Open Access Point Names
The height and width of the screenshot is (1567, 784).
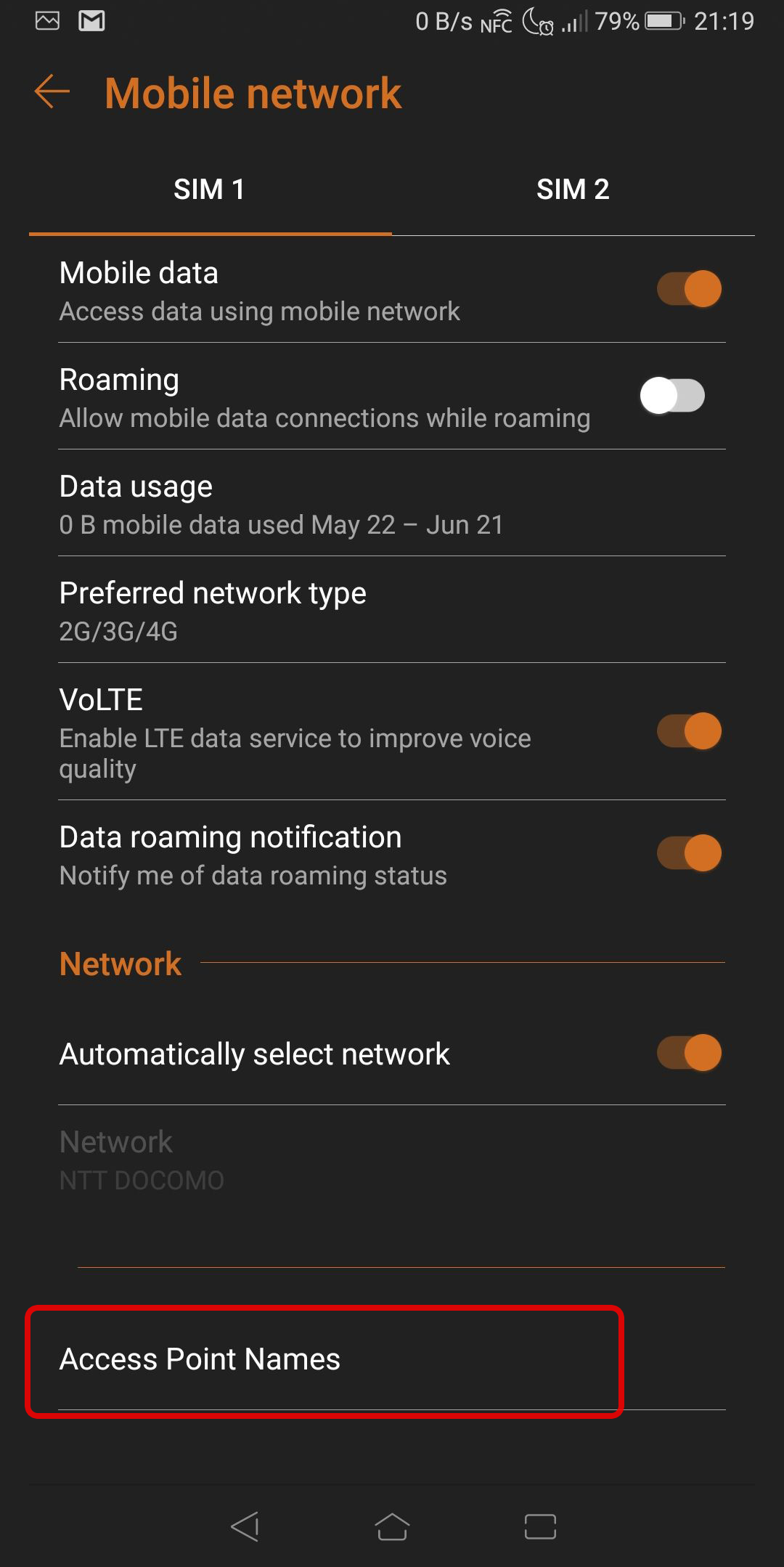(392, 1359)
